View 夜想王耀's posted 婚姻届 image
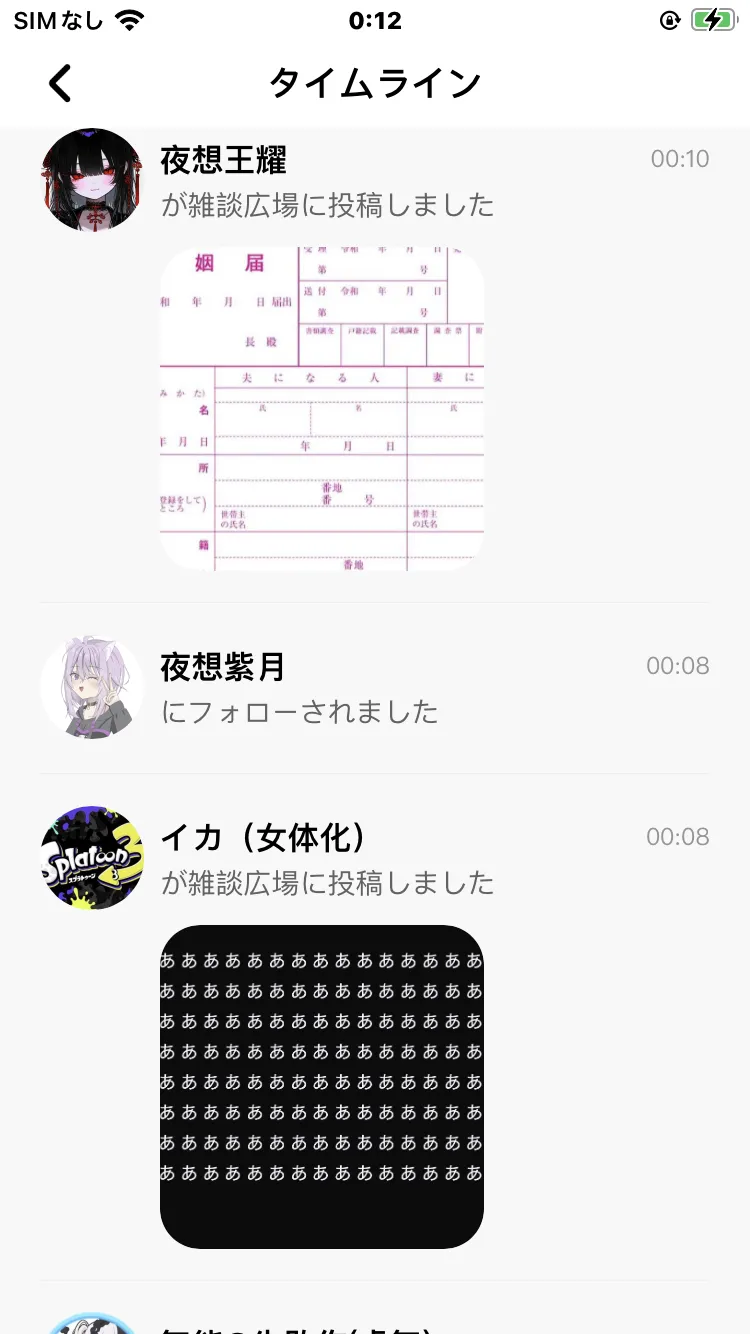 point(322,409)
